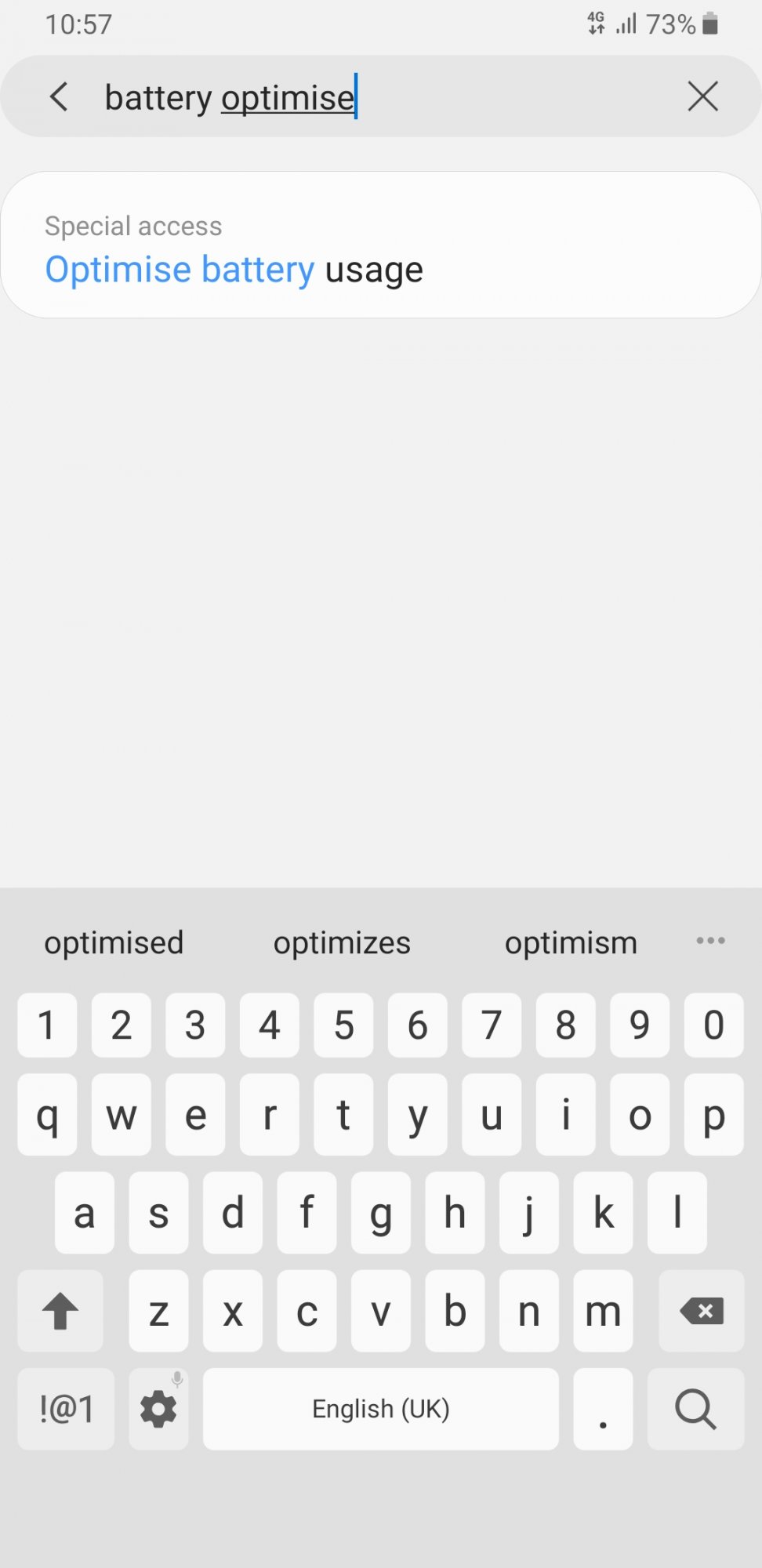Screen dimensions: 762x1568
Task: Submit search with the keyboard magnifier key
Action: pyautogui.click(x=695, y=1409)
